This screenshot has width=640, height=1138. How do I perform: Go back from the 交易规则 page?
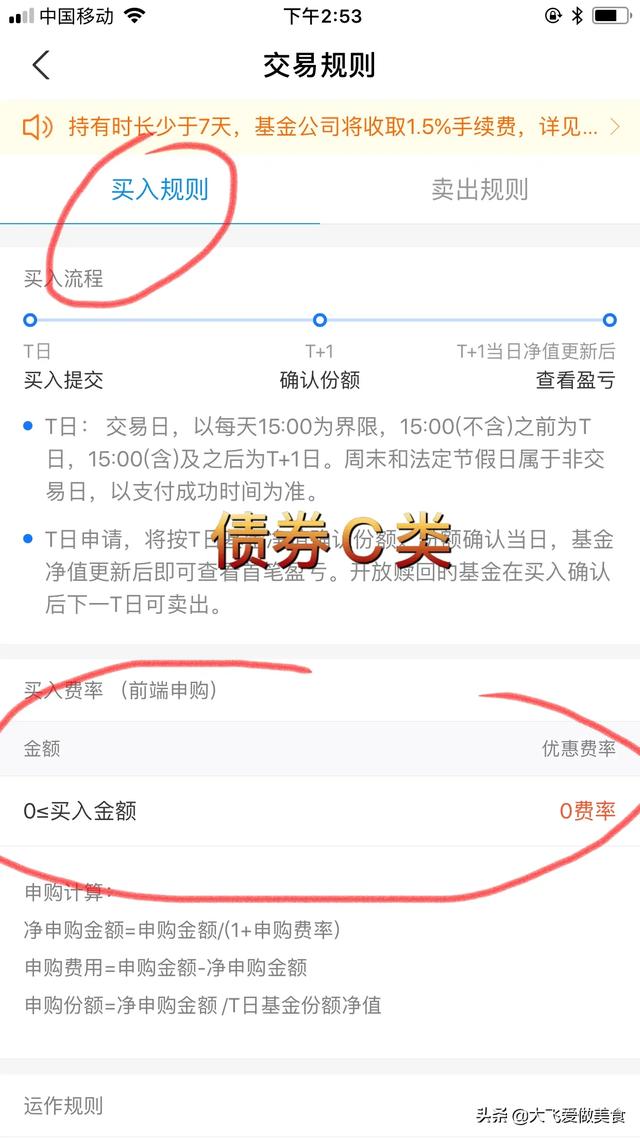tap(41, 65)
